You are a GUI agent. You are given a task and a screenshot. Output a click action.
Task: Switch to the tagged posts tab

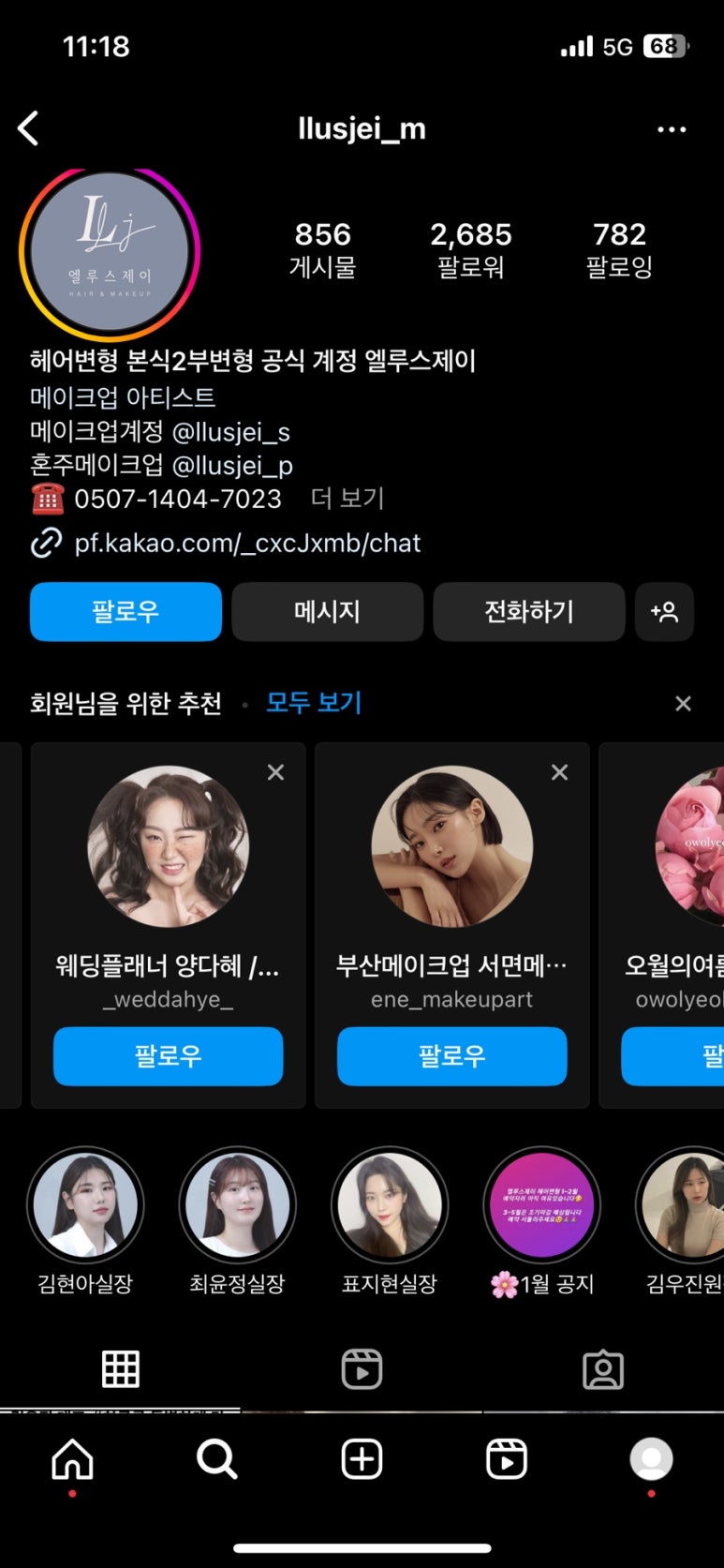click(602, 1369)
